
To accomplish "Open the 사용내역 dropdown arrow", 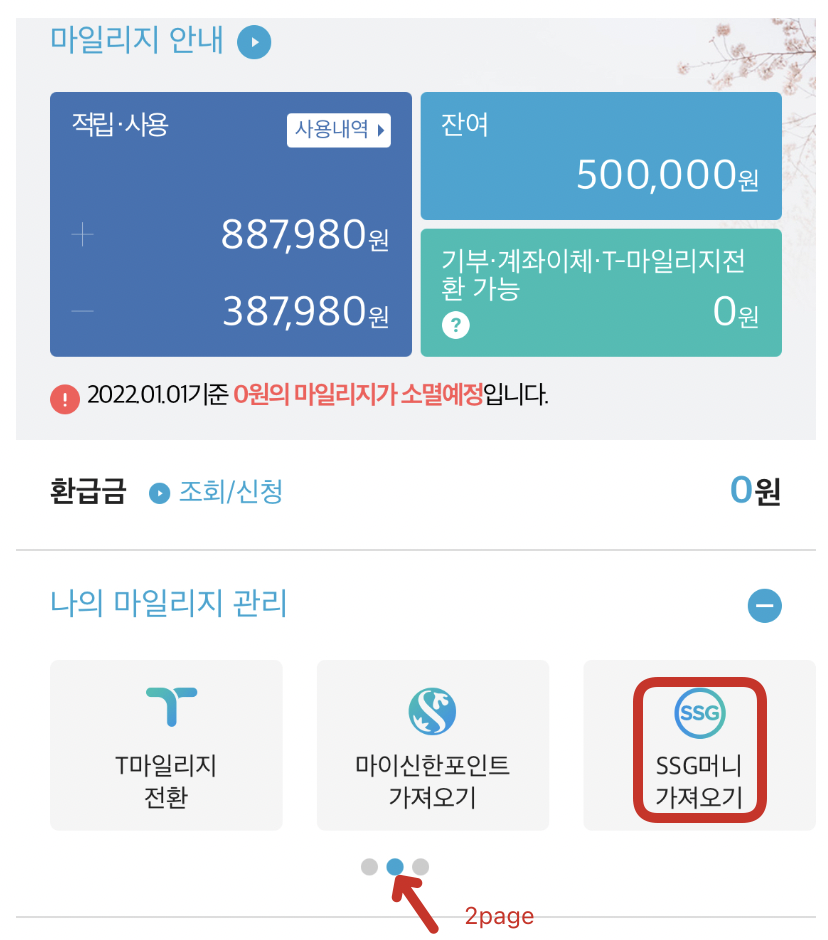I will point(380,130).
